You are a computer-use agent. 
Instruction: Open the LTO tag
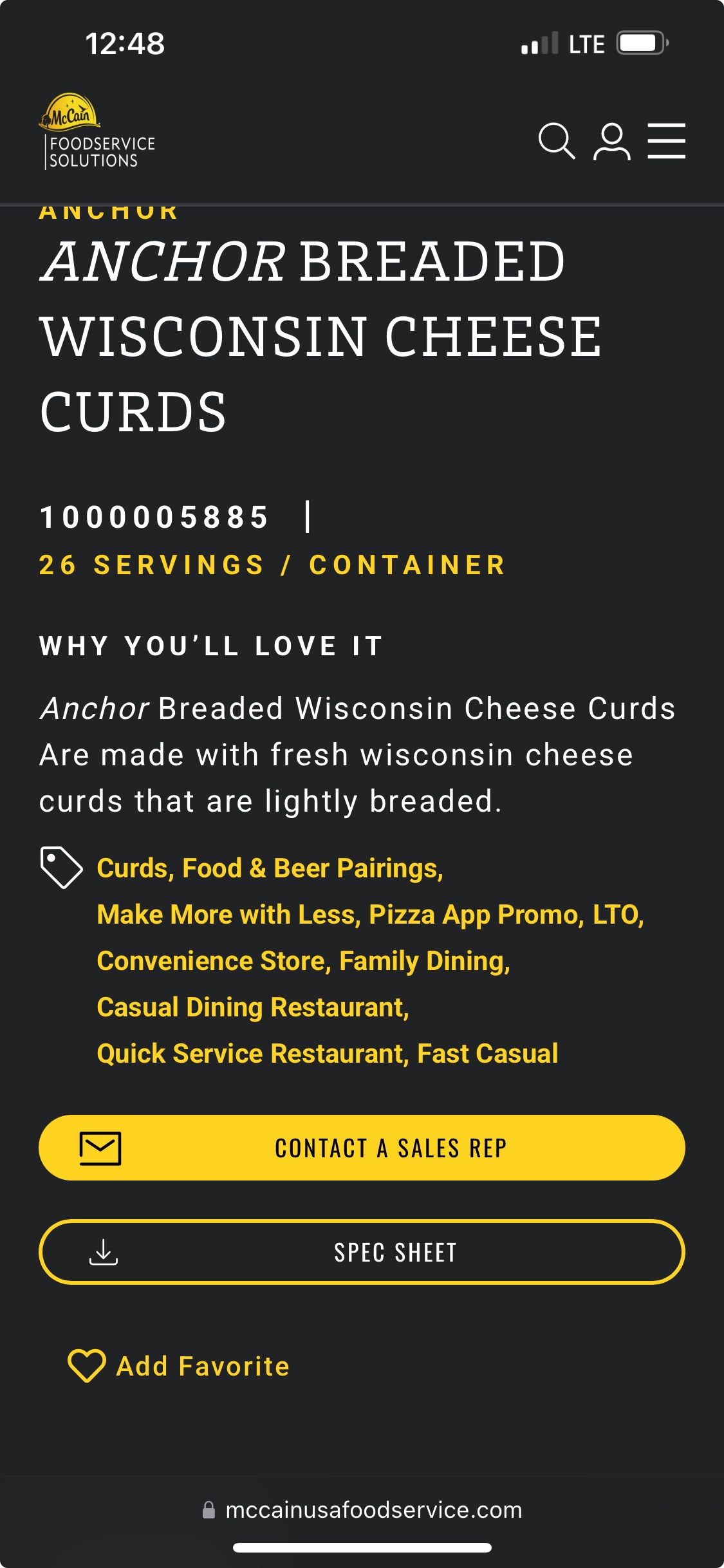pyautogui.click(x=618, y=915)
